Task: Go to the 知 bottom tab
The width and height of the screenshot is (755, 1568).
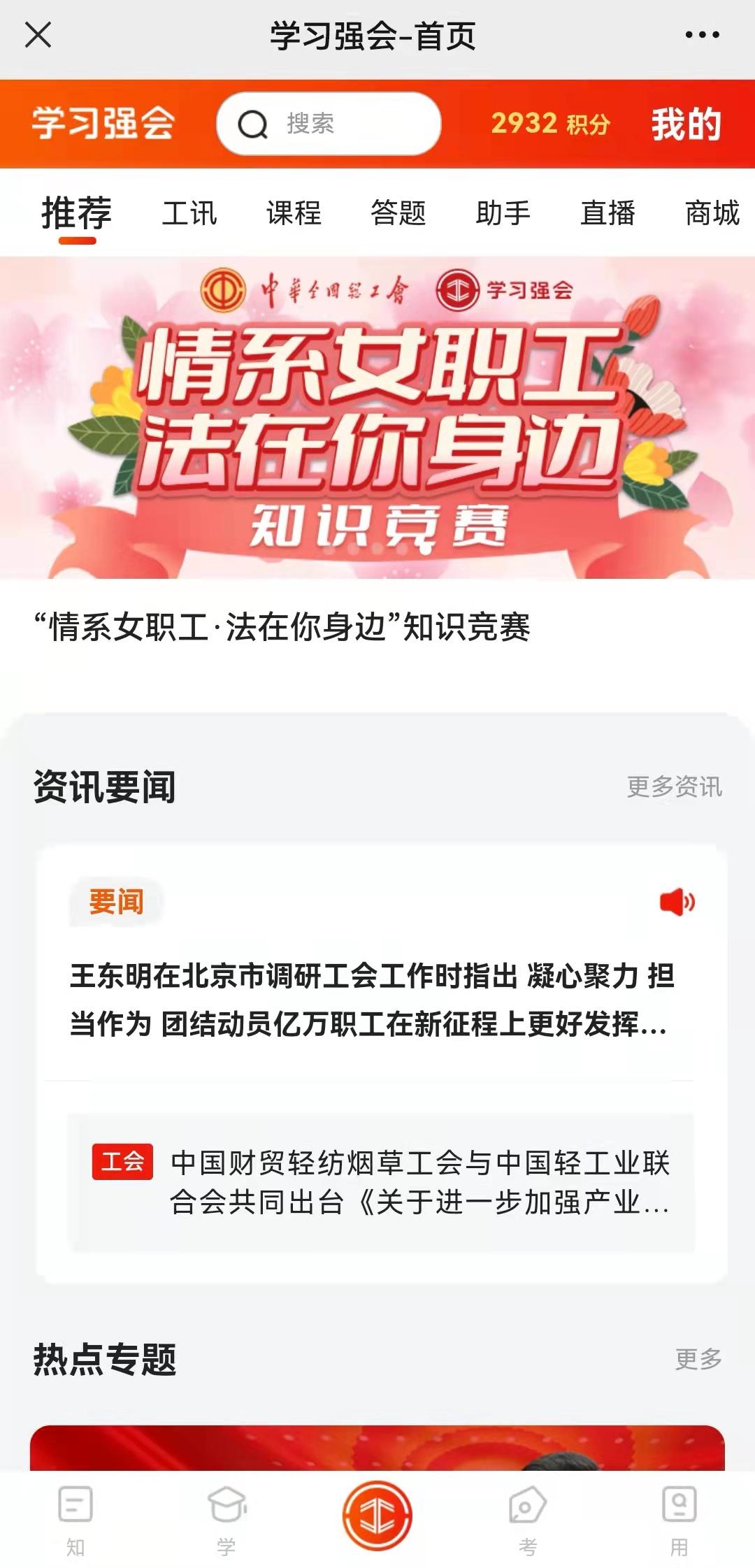Action: pyautogui.click(x=75, y=1517)
